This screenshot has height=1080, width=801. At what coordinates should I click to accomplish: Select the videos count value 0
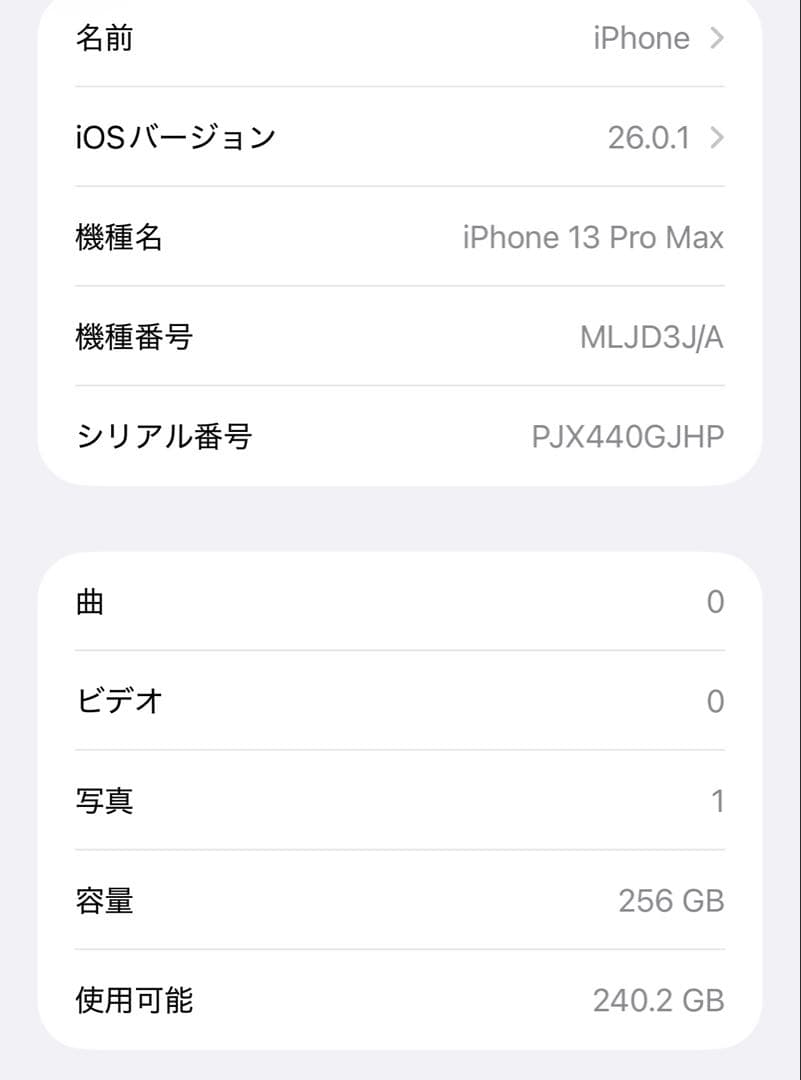pyautogui.click(x=716, y=701)
